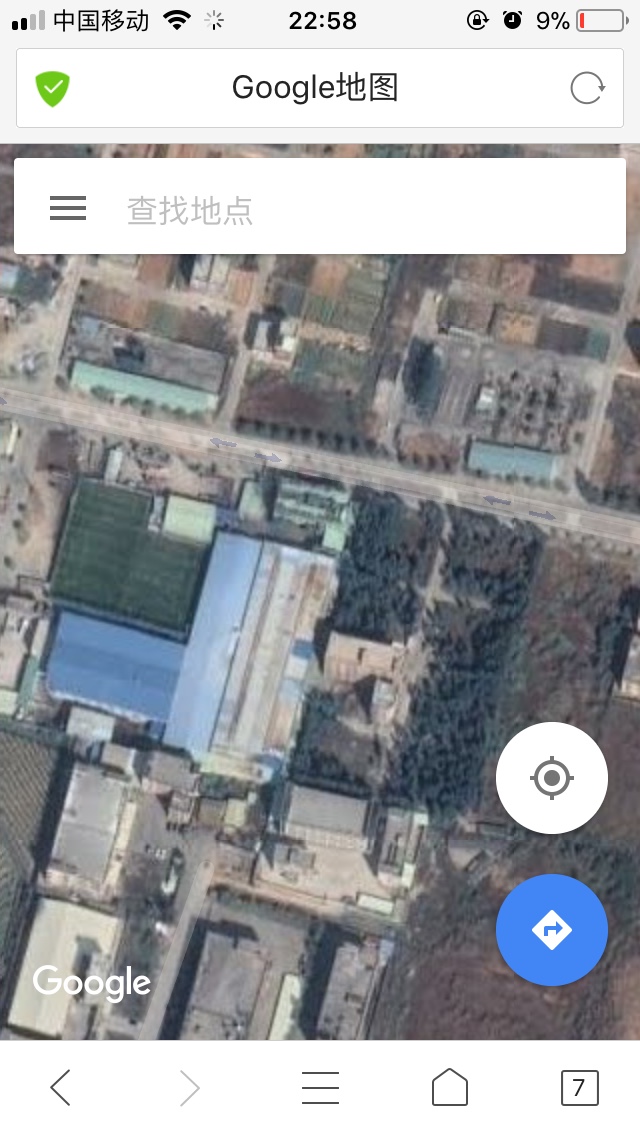Image resolution: width=640 pixels, height=1136 pixels.
Task: Reload the Google地图 page
Action: pyautogui.click(x=587, y=88)
